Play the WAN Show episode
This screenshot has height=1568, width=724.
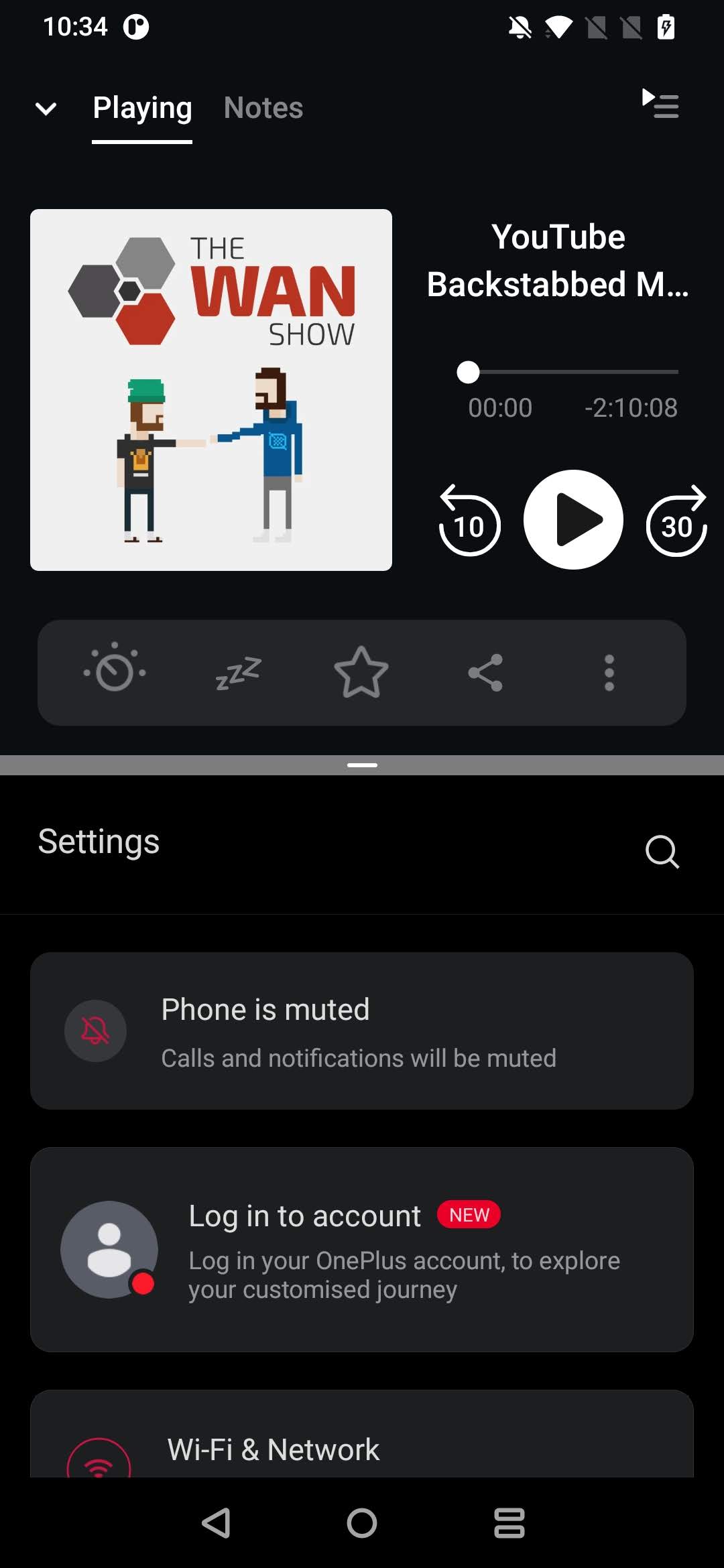coord(573,519)
